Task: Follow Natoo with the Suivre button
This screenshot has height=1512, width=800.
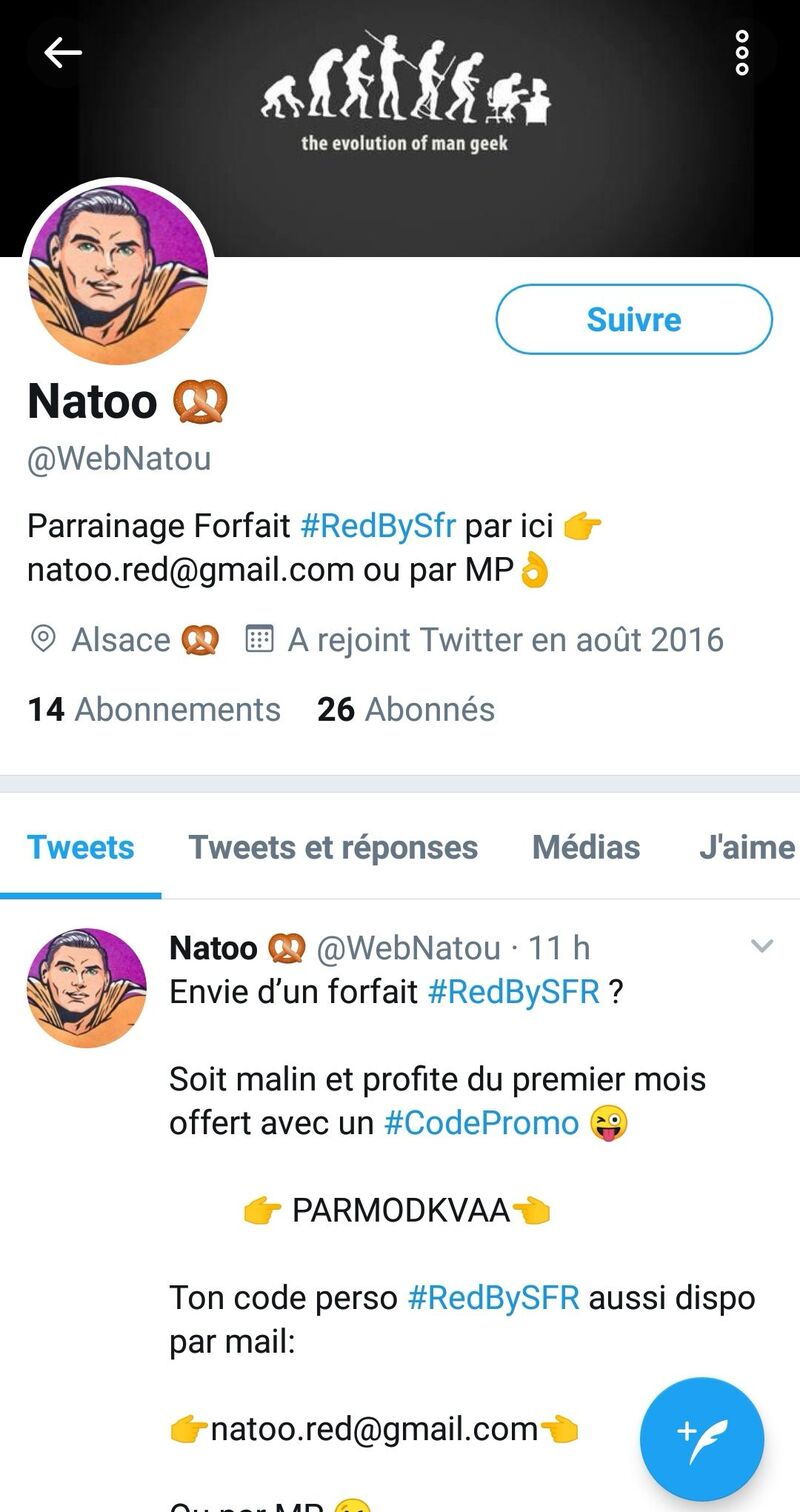Action: pyautogui.click(x=634, y=319)
